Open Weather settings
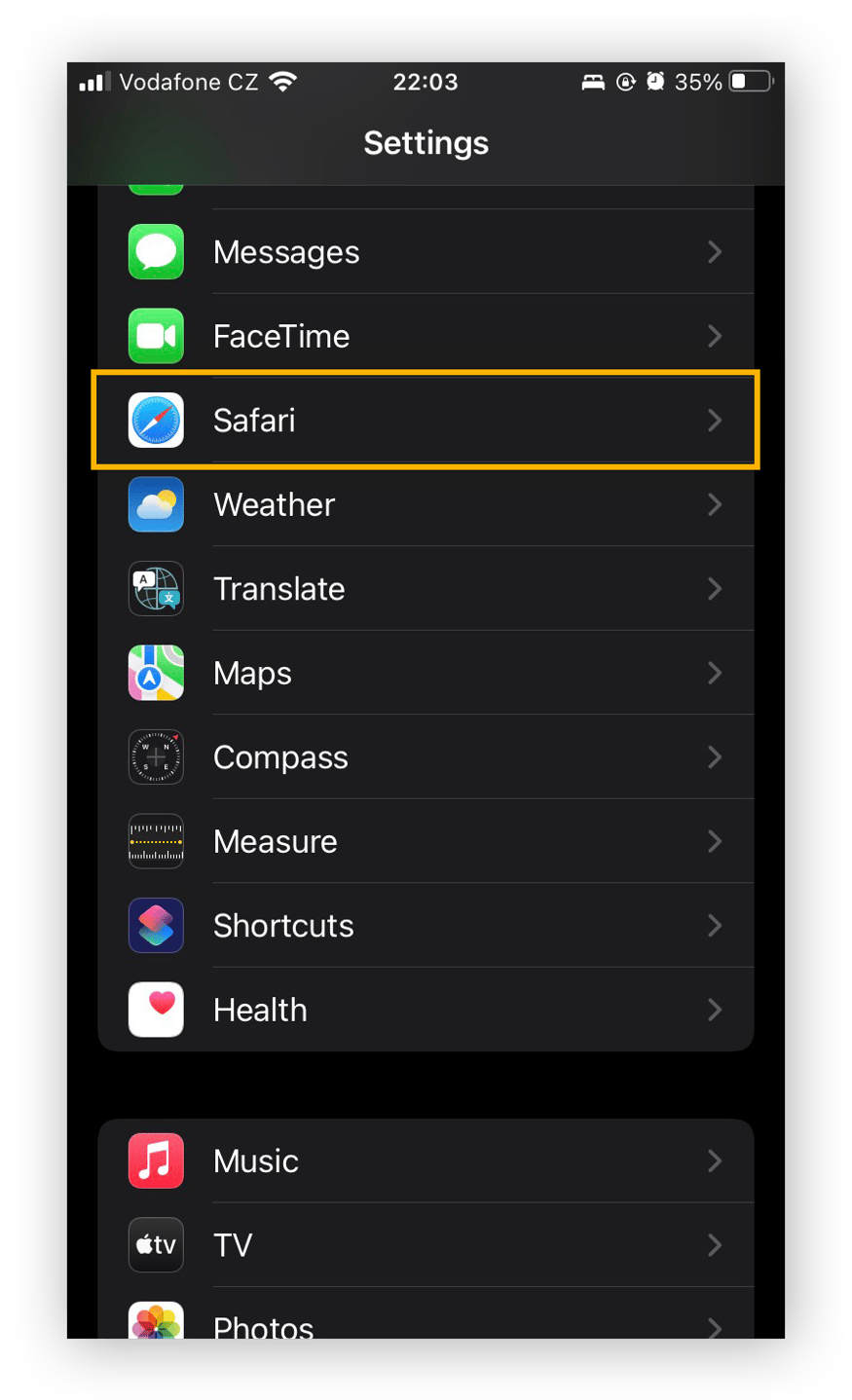The image size is (852, 1400). point(426,504)
